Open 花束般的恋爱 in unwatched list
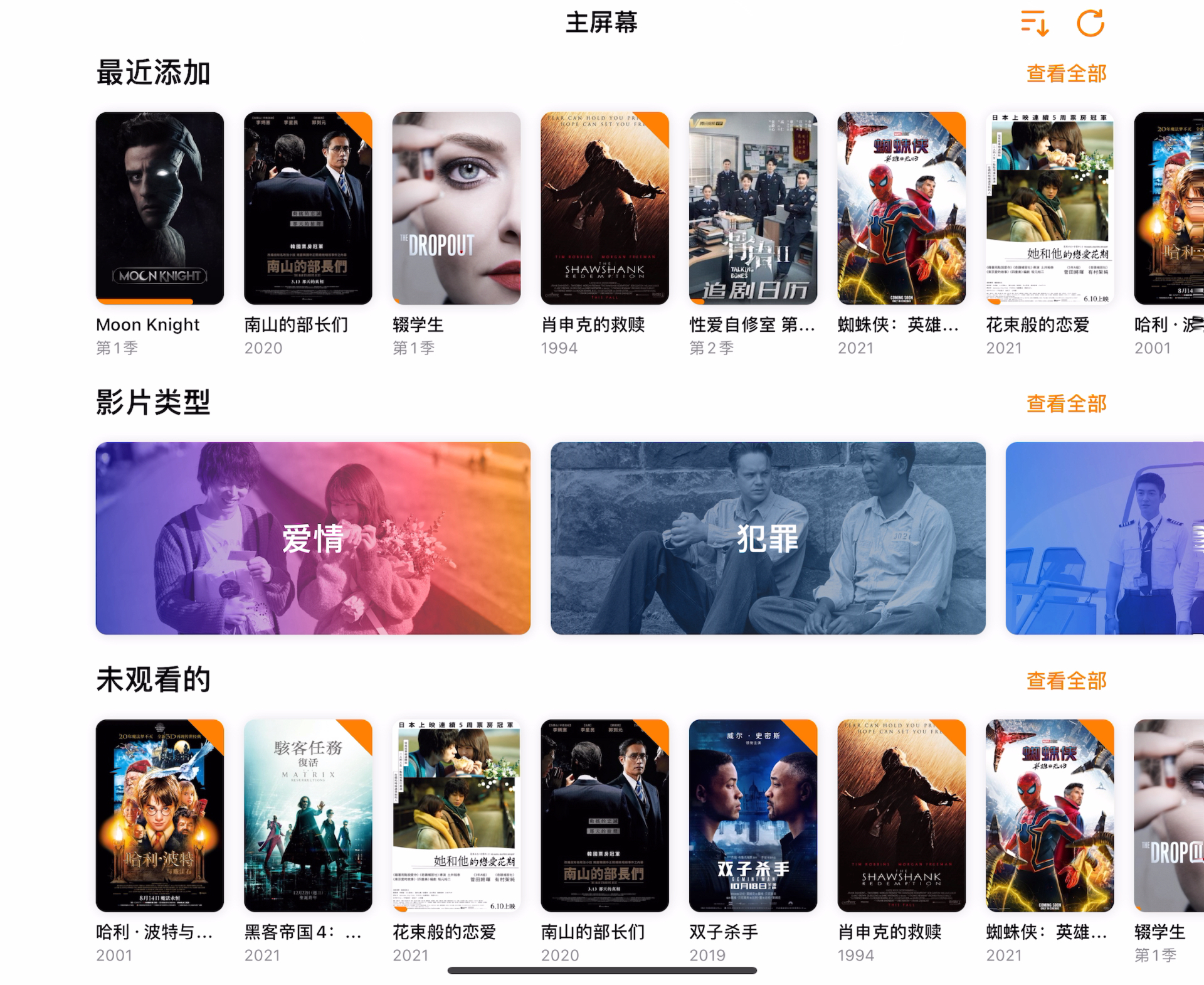1204x985 pixels. [457, 816]
